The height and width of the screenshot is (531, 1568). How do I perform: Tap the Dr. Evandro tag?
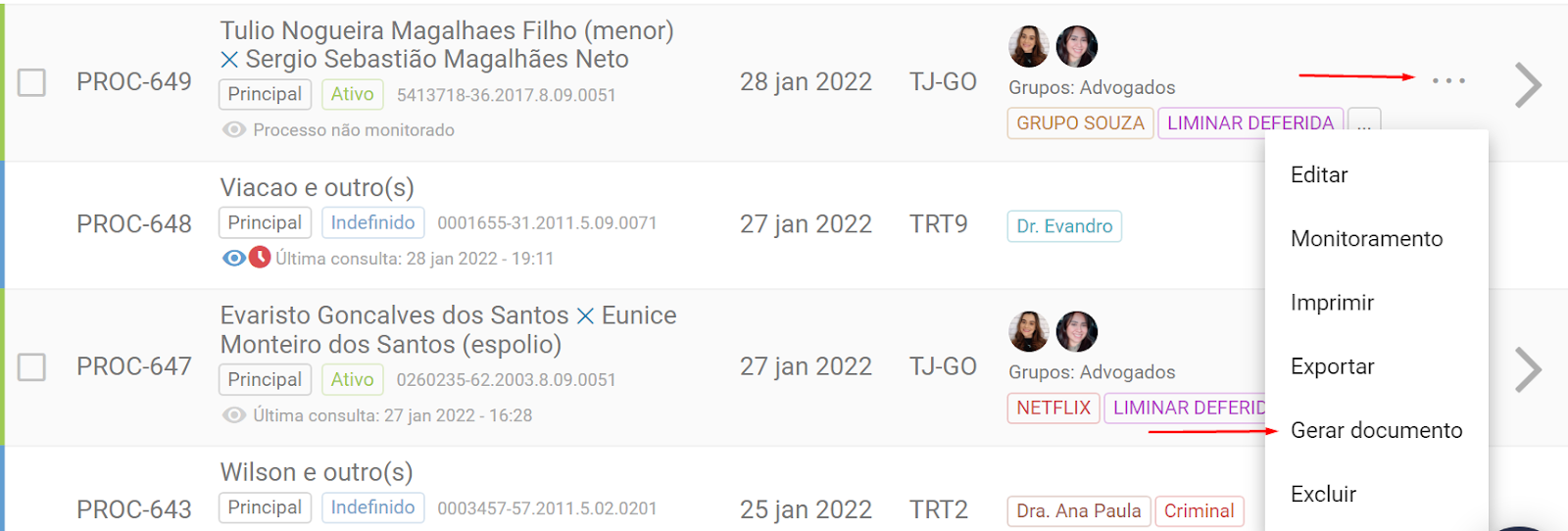1064,226
